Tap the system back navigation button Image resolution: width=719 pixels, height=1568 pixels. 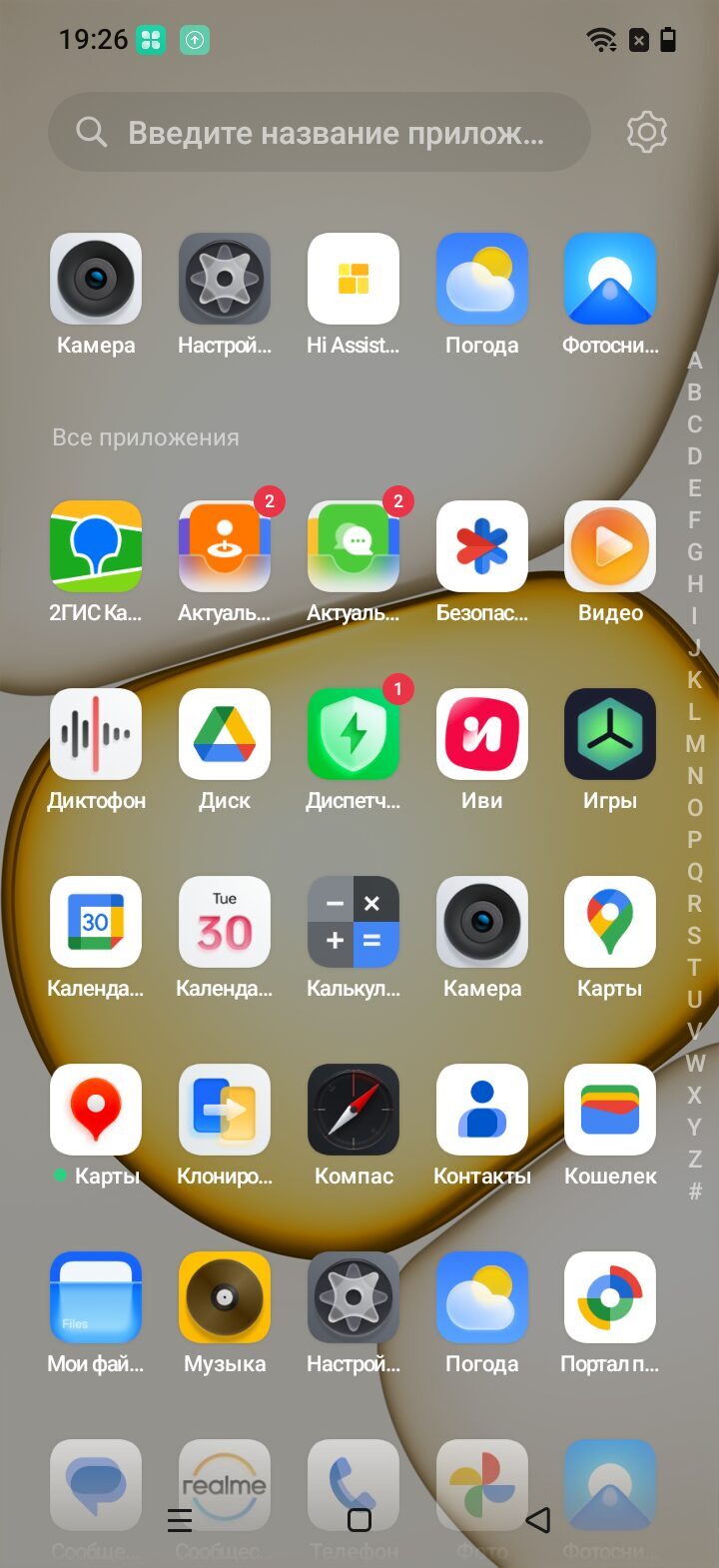(x=538, y=1520)
